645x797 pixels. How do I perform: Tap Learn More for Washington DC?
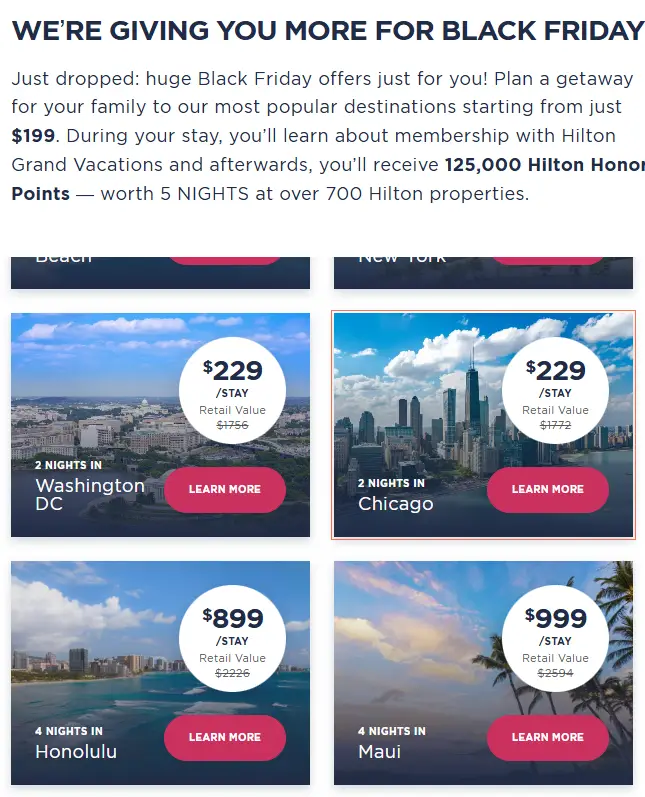tap(224, 489)
